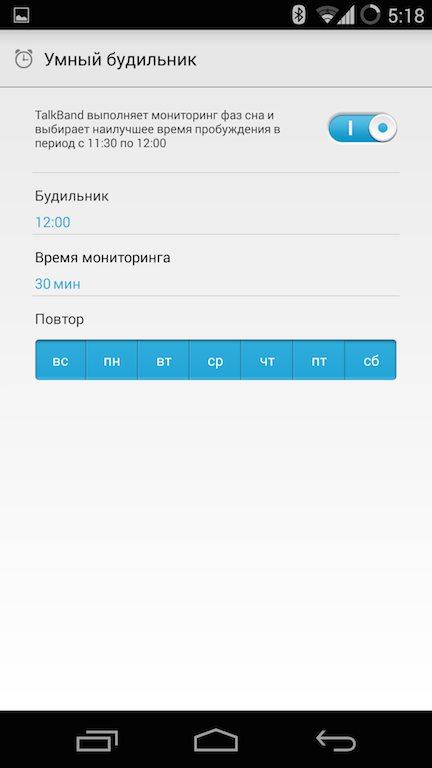
Task: Deselect the вт repeat day
Action: coord(164,360)
